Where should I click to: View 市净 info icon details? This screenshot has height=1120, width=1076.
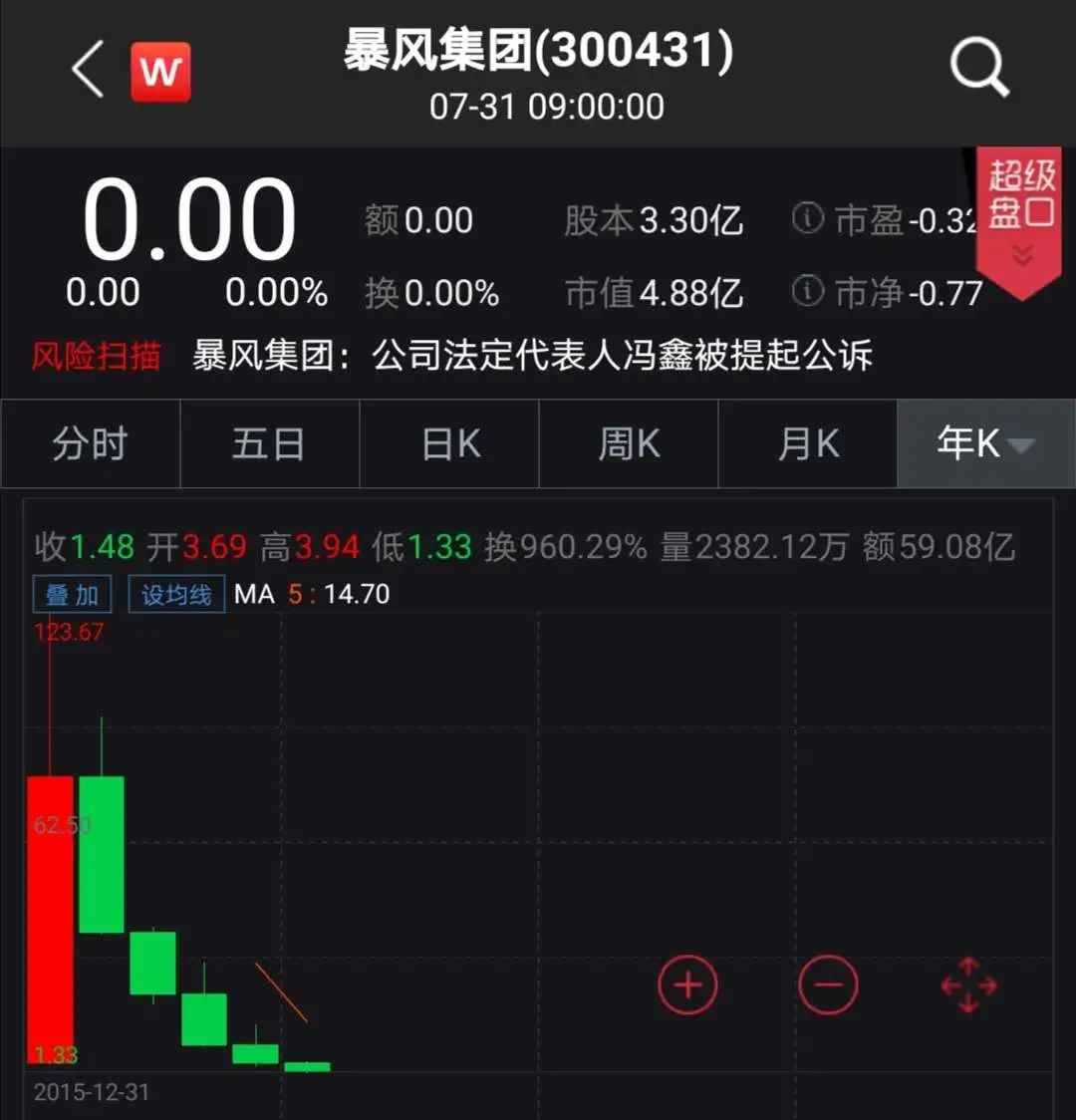(807, 291)
